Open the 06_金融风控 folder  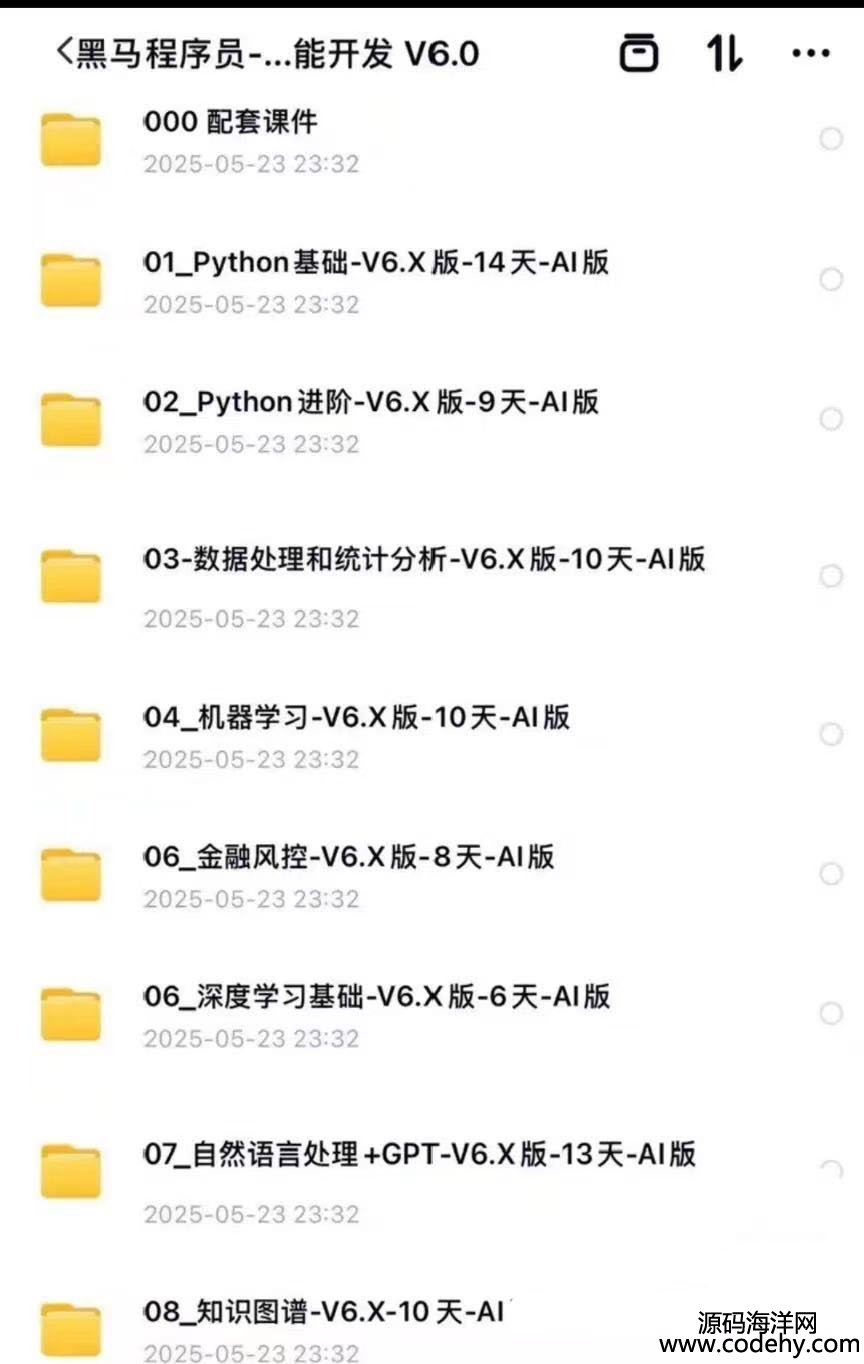click(x=349, y=857)
